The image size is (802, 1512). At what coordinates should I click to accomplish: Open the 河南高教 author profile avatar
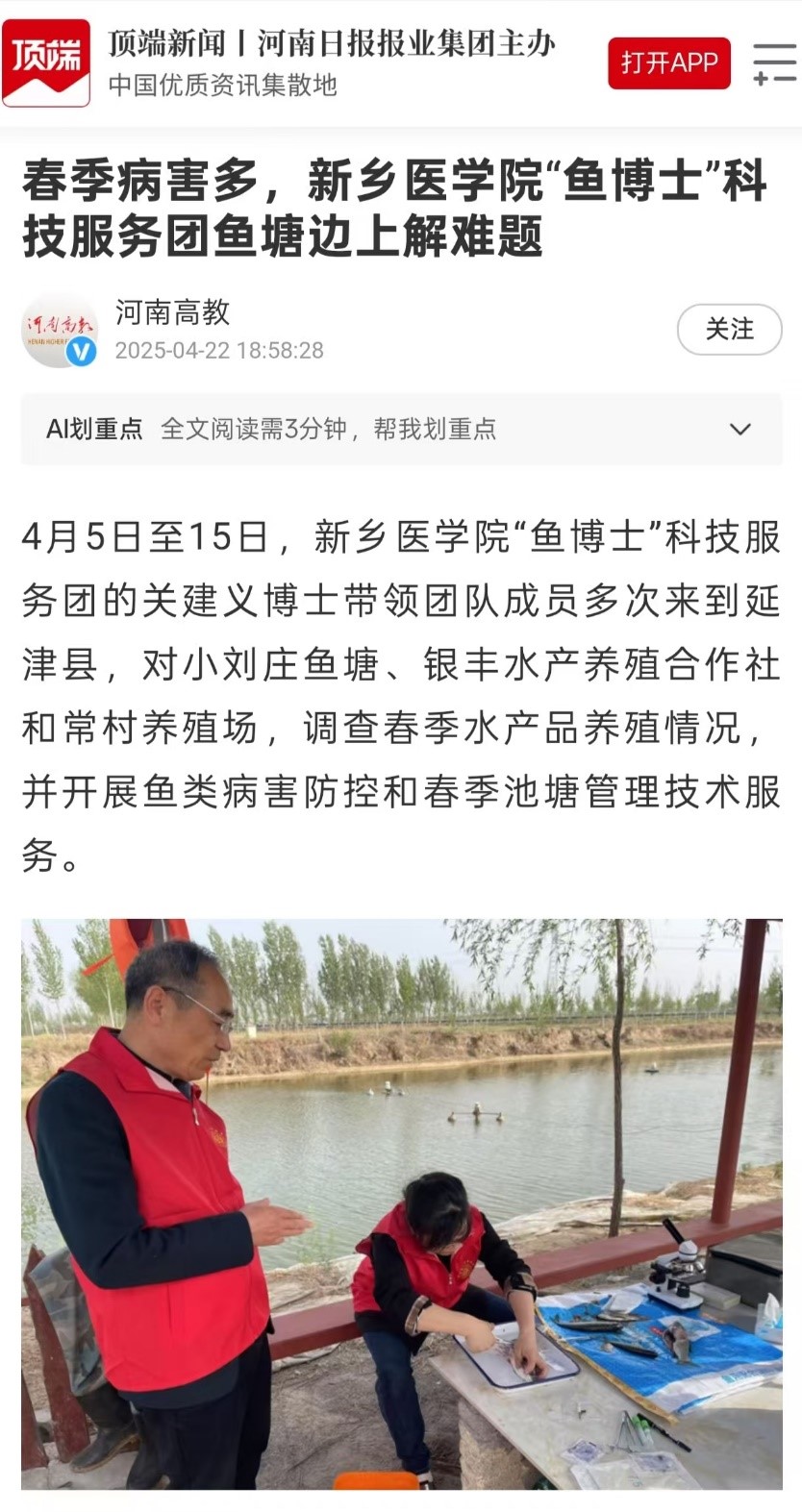point(60,331)
